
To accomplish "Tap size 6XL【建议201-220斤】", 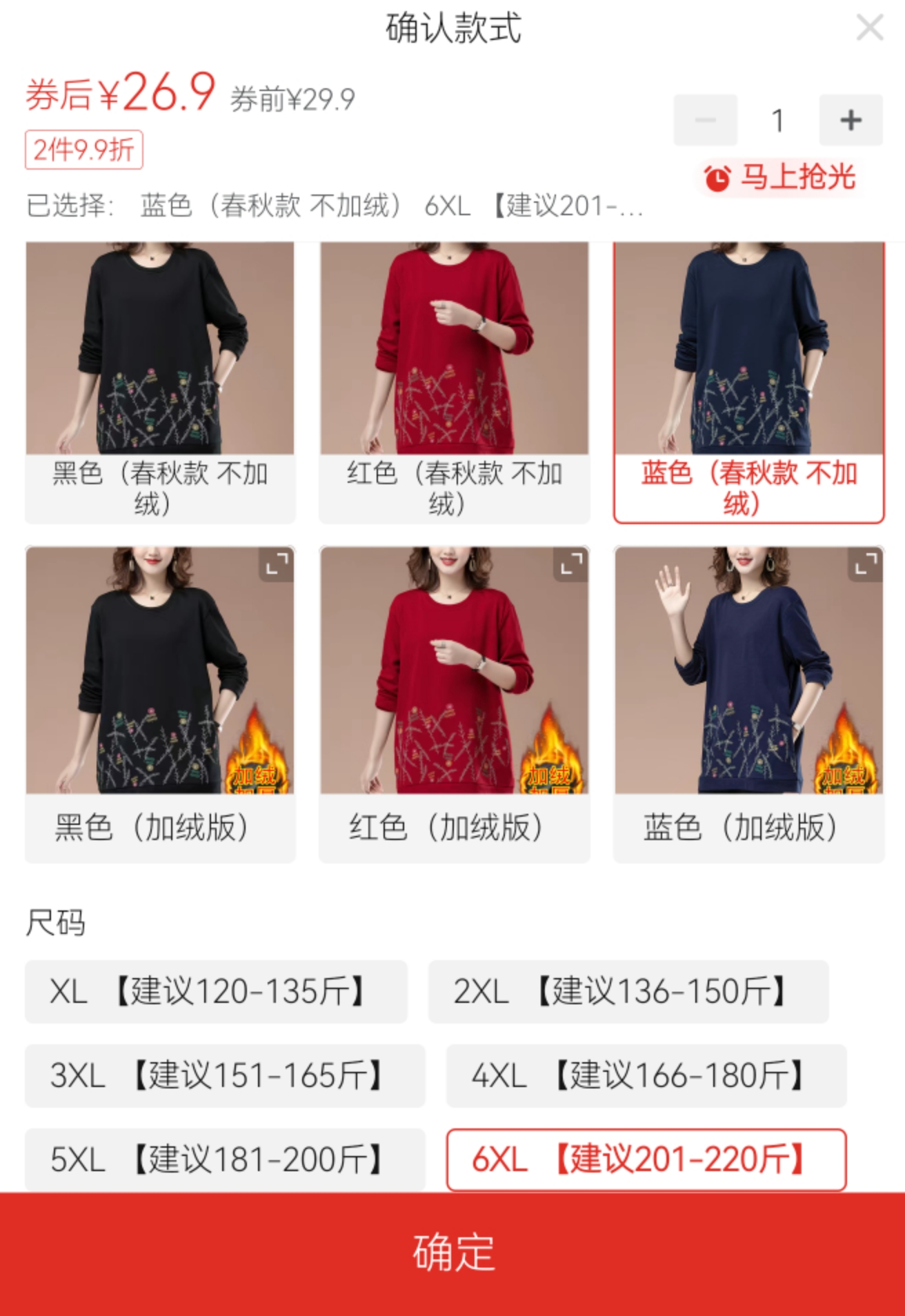I will 646,1159.
